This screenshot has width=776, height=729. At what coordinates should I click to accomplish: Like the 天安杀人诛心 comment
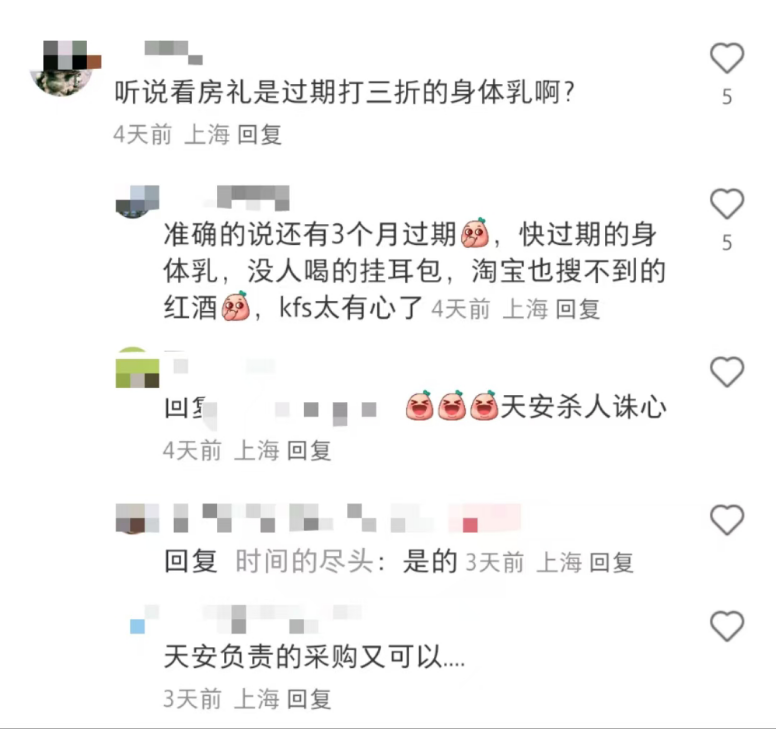(727, 373)
